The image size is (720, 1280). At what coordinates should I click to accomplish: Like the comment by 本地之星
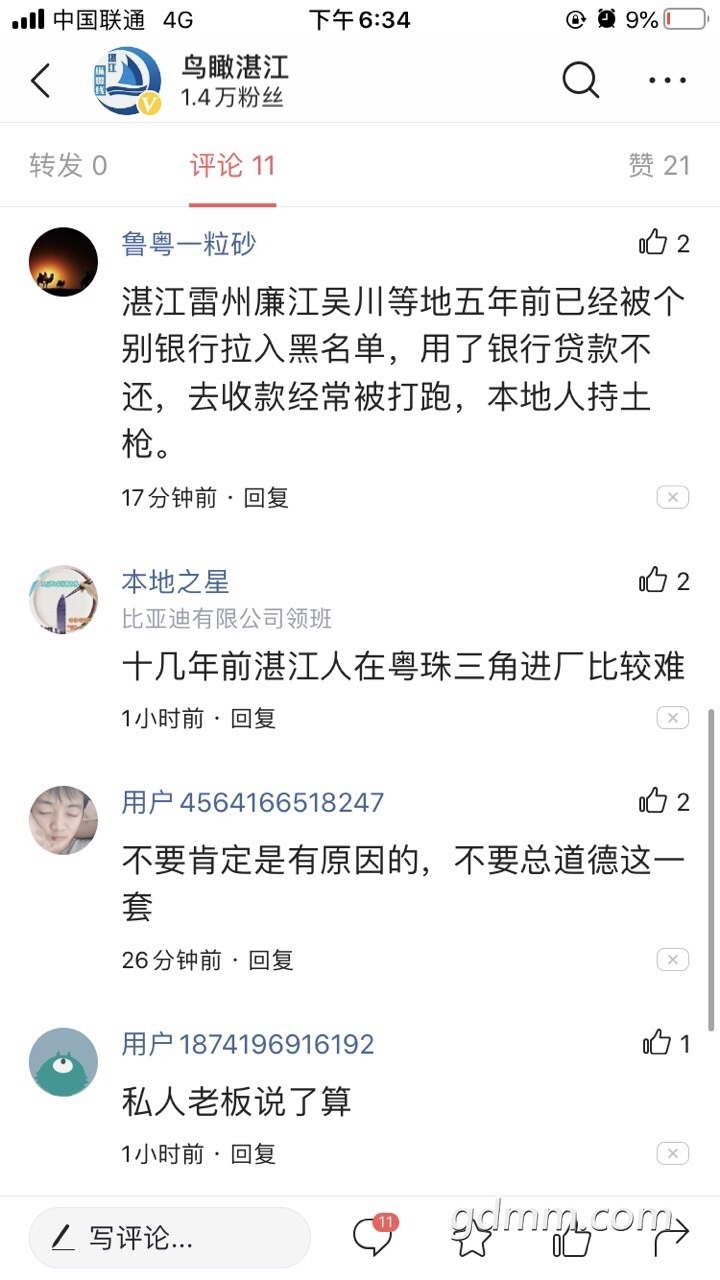[x=654, y=580]
